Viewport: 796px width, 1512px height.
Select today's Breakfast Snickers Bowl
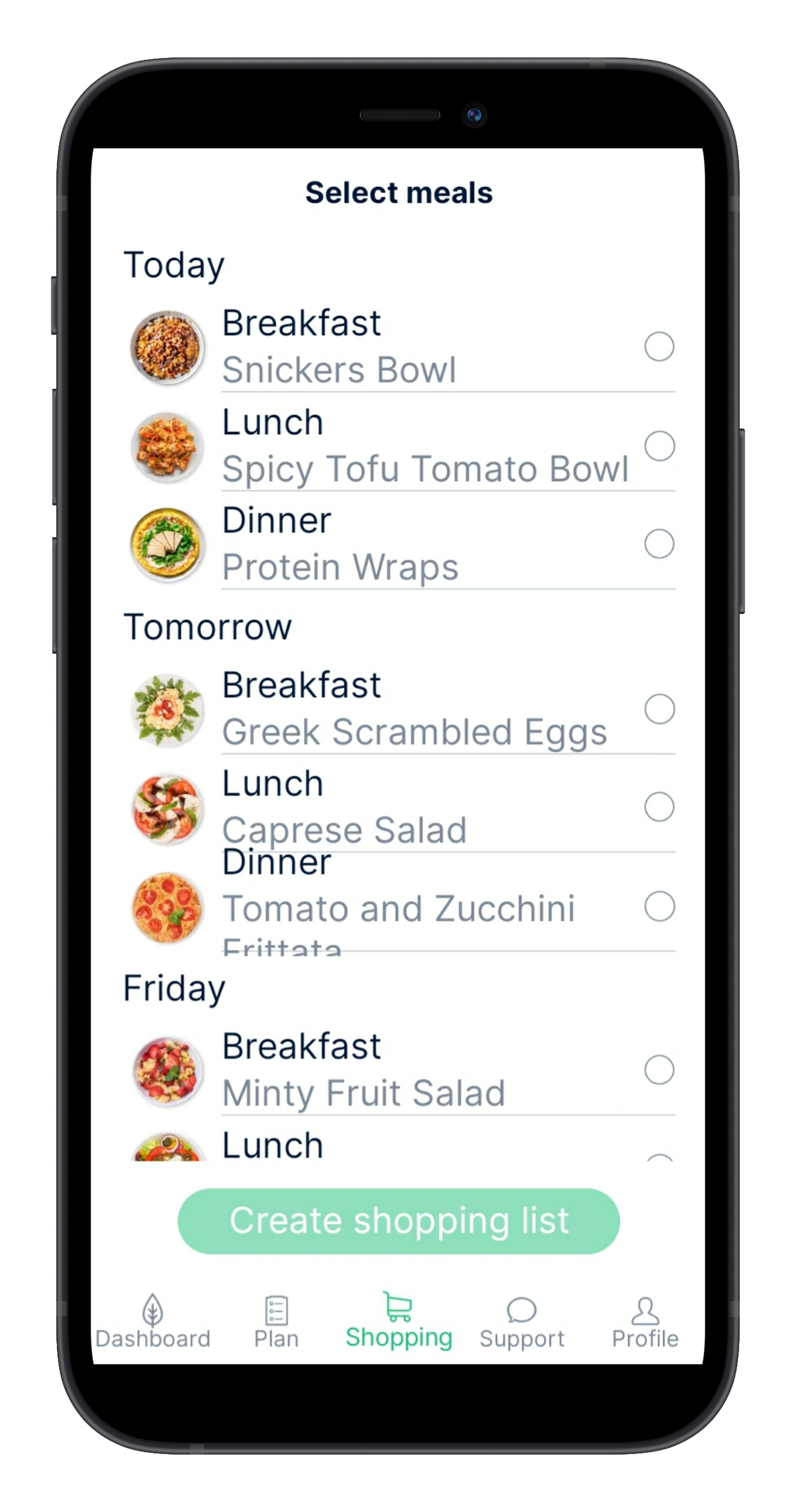pos(659,347)
